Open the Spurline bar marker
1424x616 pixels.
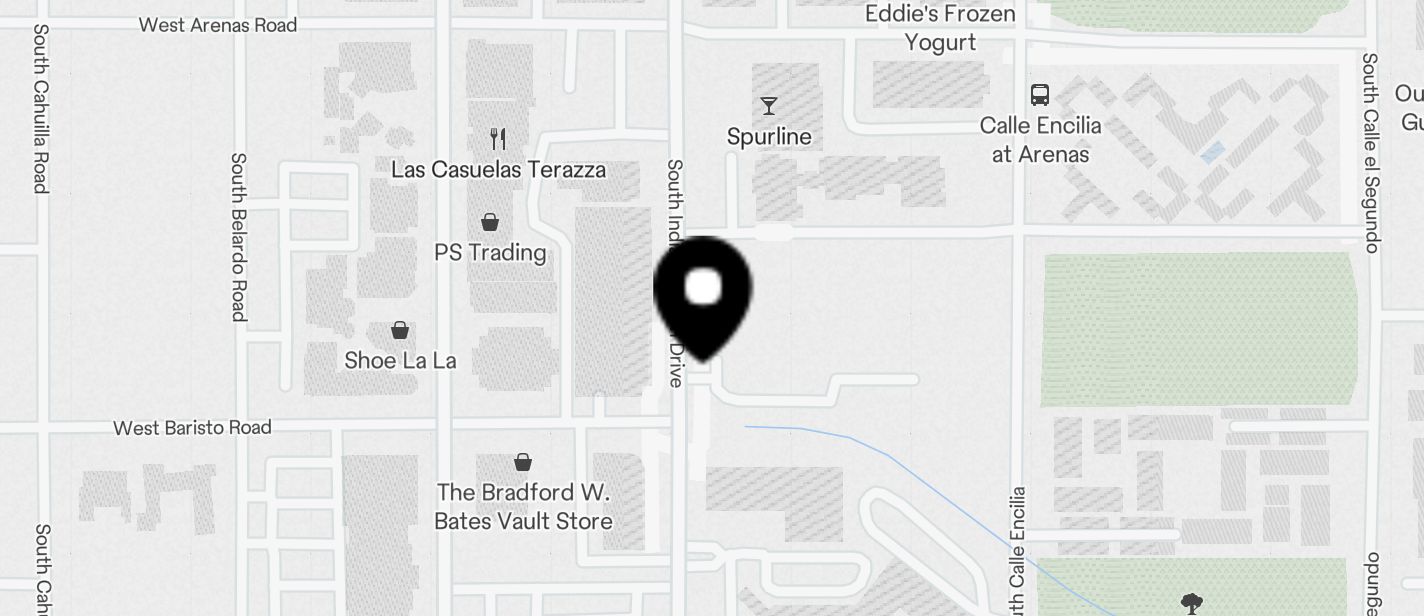769,106
